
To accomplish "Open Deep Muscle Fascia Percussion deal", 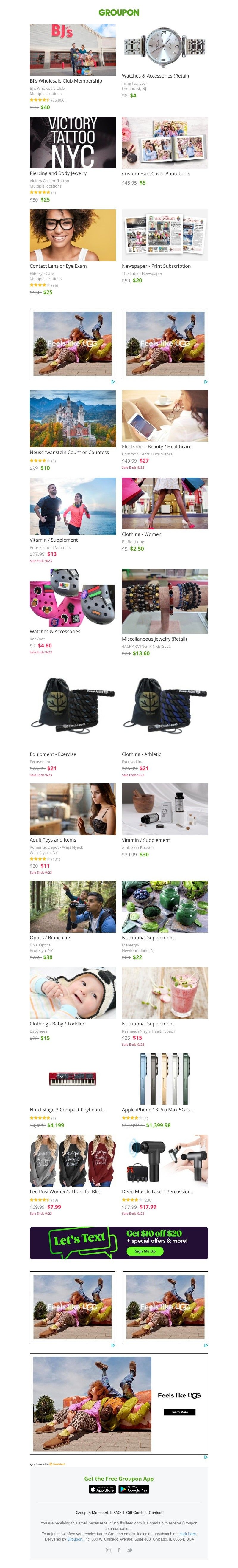I will [x=165, y=1161].
